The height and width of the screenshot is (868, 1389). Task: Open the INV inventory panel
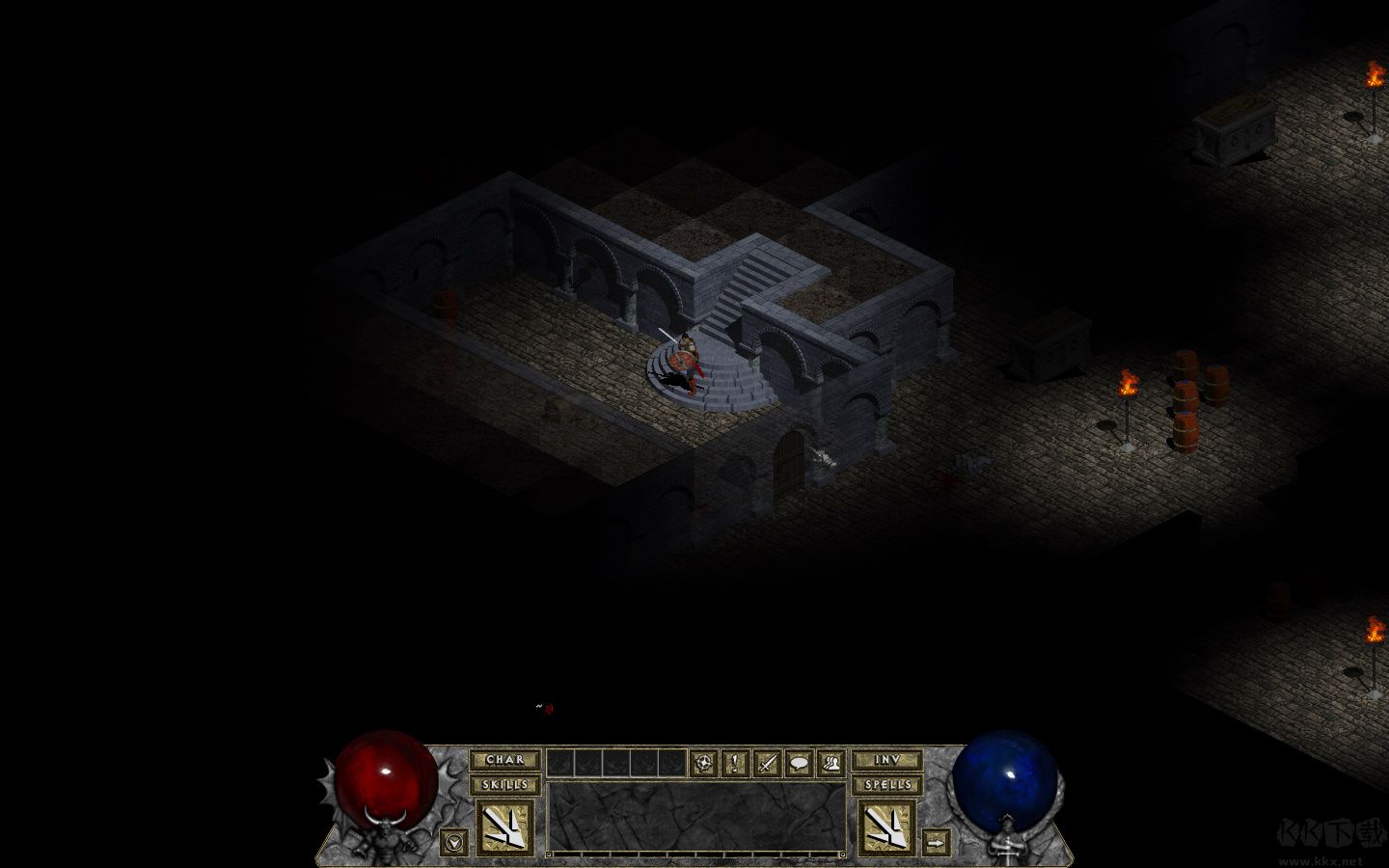[886, 760]
